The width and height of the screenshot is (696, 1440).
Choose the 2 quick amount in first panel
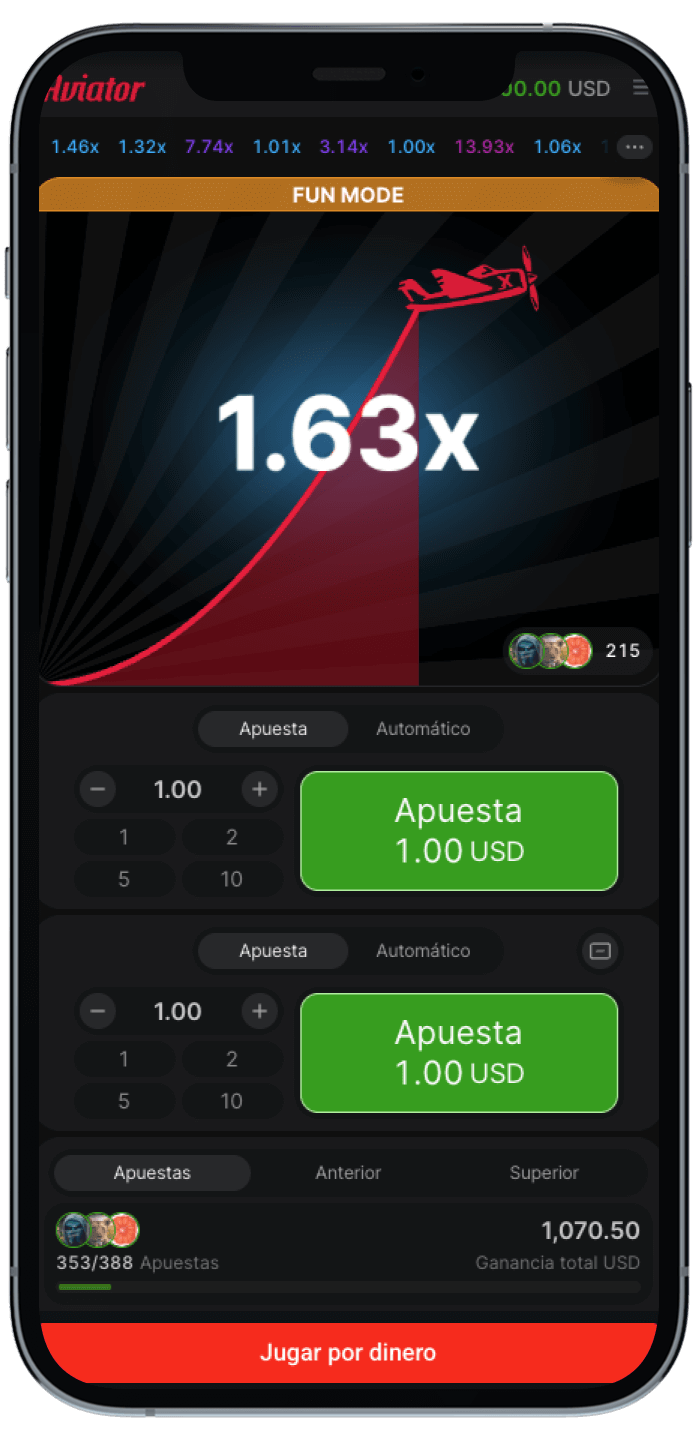[231, 837]
